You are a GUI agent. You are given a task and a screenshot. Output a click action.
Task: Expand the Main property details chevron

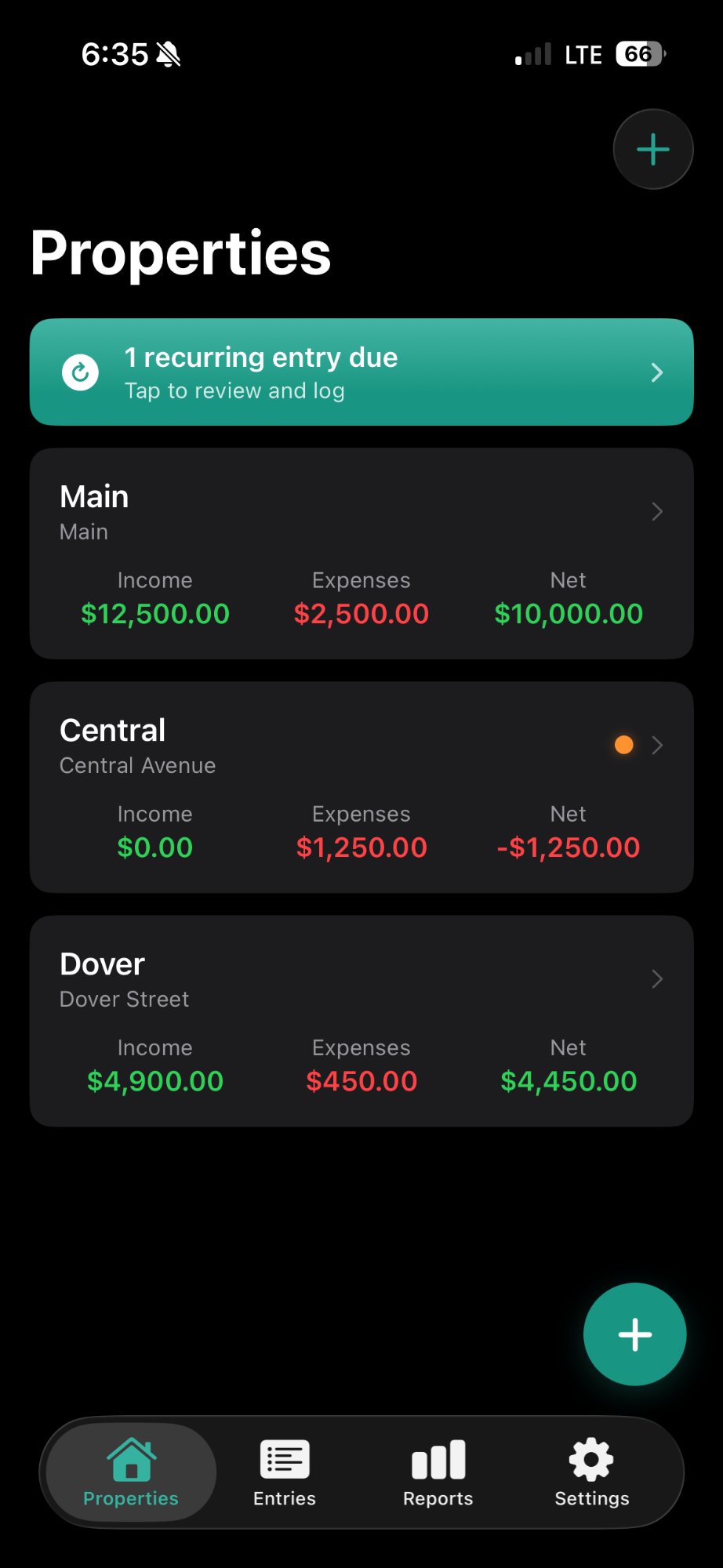[657, 511]
